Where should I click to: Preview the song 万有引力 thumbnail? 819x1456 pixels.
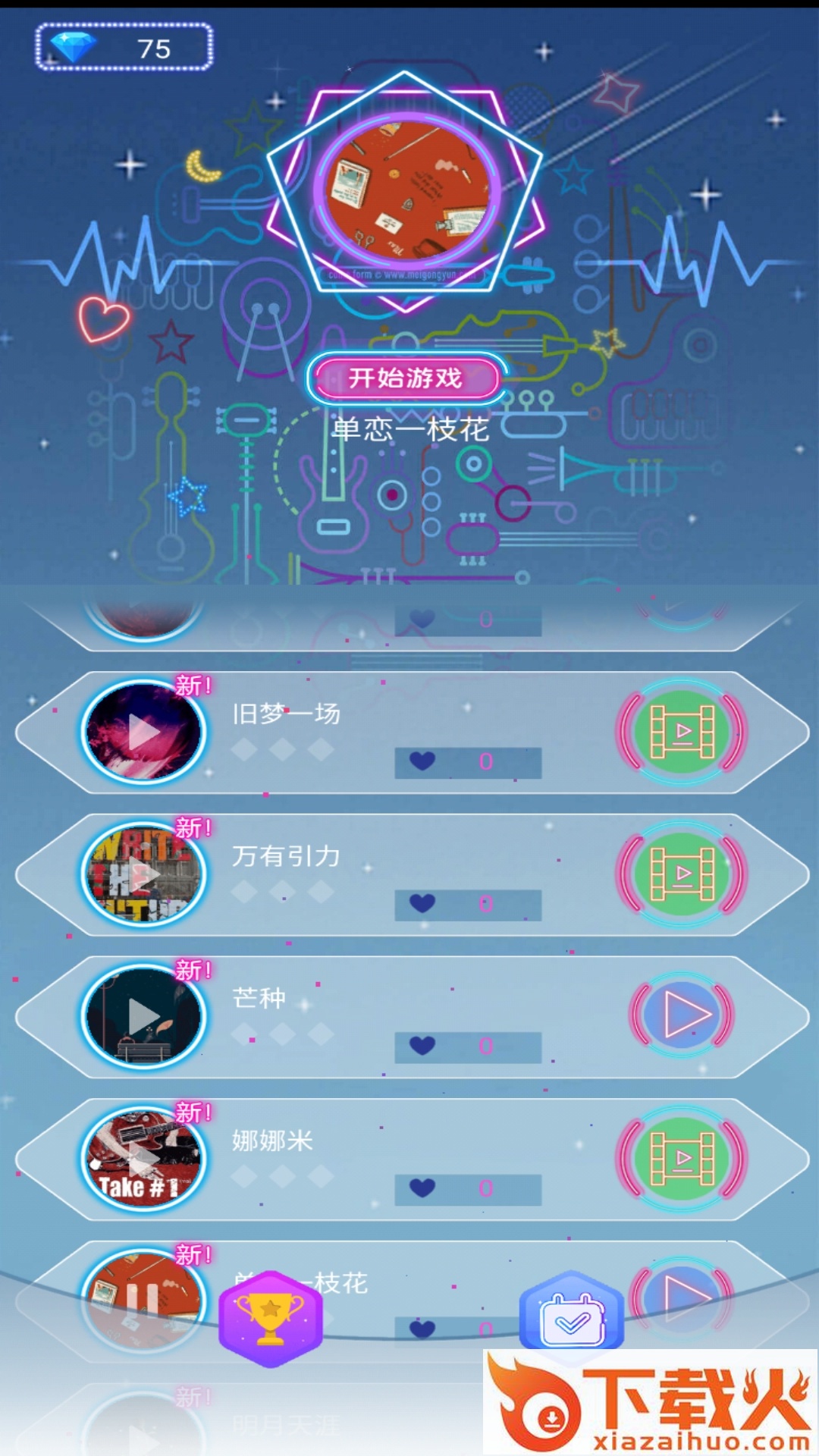point(143,874)
